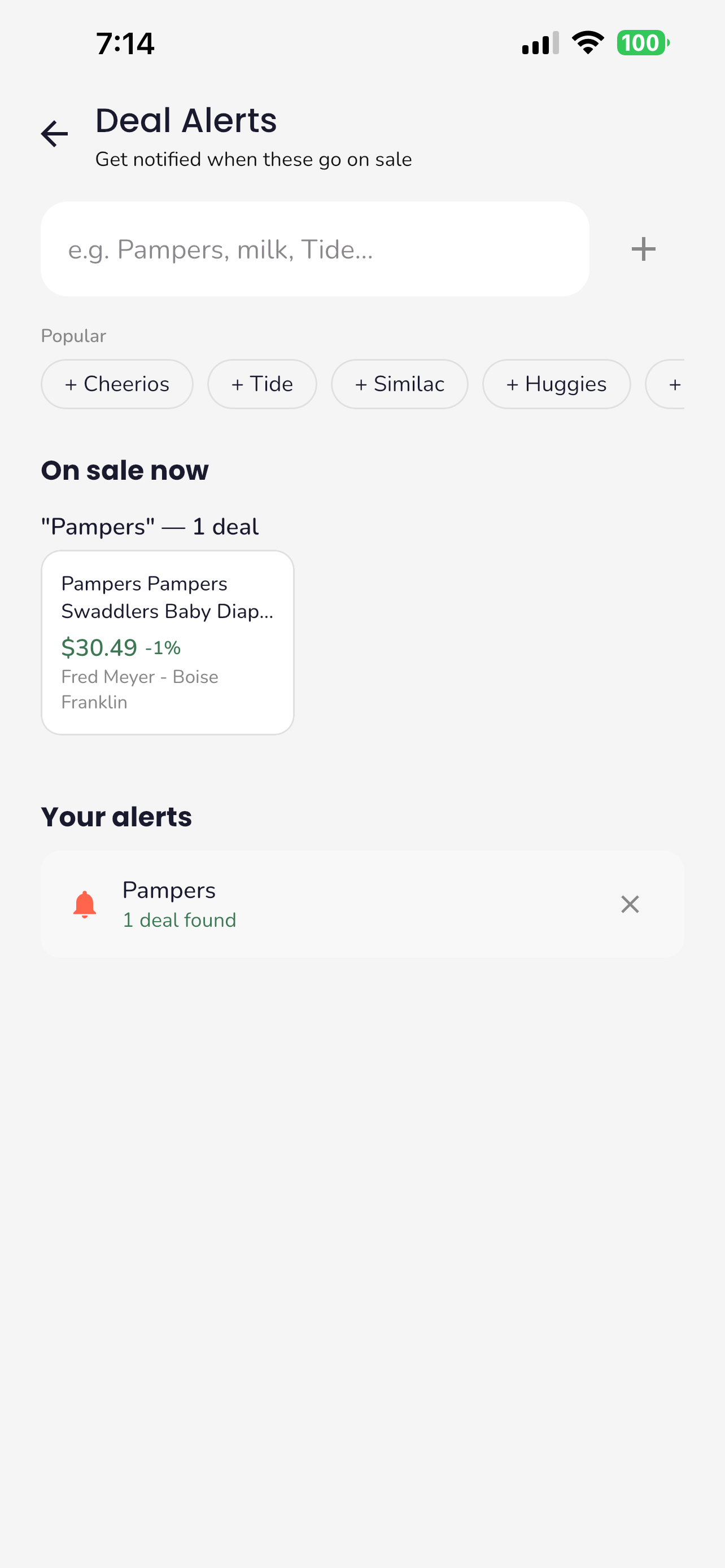Tap the Fred Meyer - Boise Franklin store text
Screen dimensions: 725x1568
[139, 689]
